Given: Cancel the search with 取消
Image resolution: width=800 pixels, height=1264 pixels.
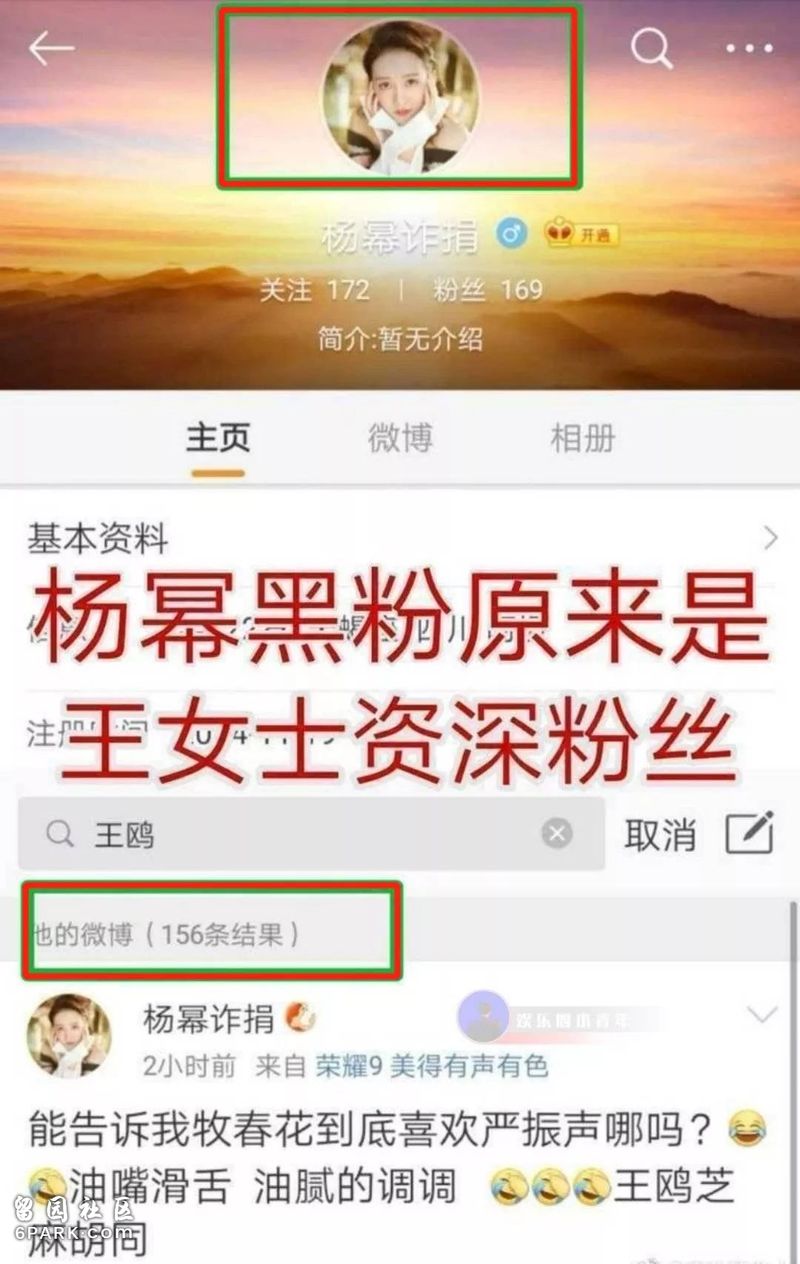Looking at the screenshot, I should click(660, 835).
